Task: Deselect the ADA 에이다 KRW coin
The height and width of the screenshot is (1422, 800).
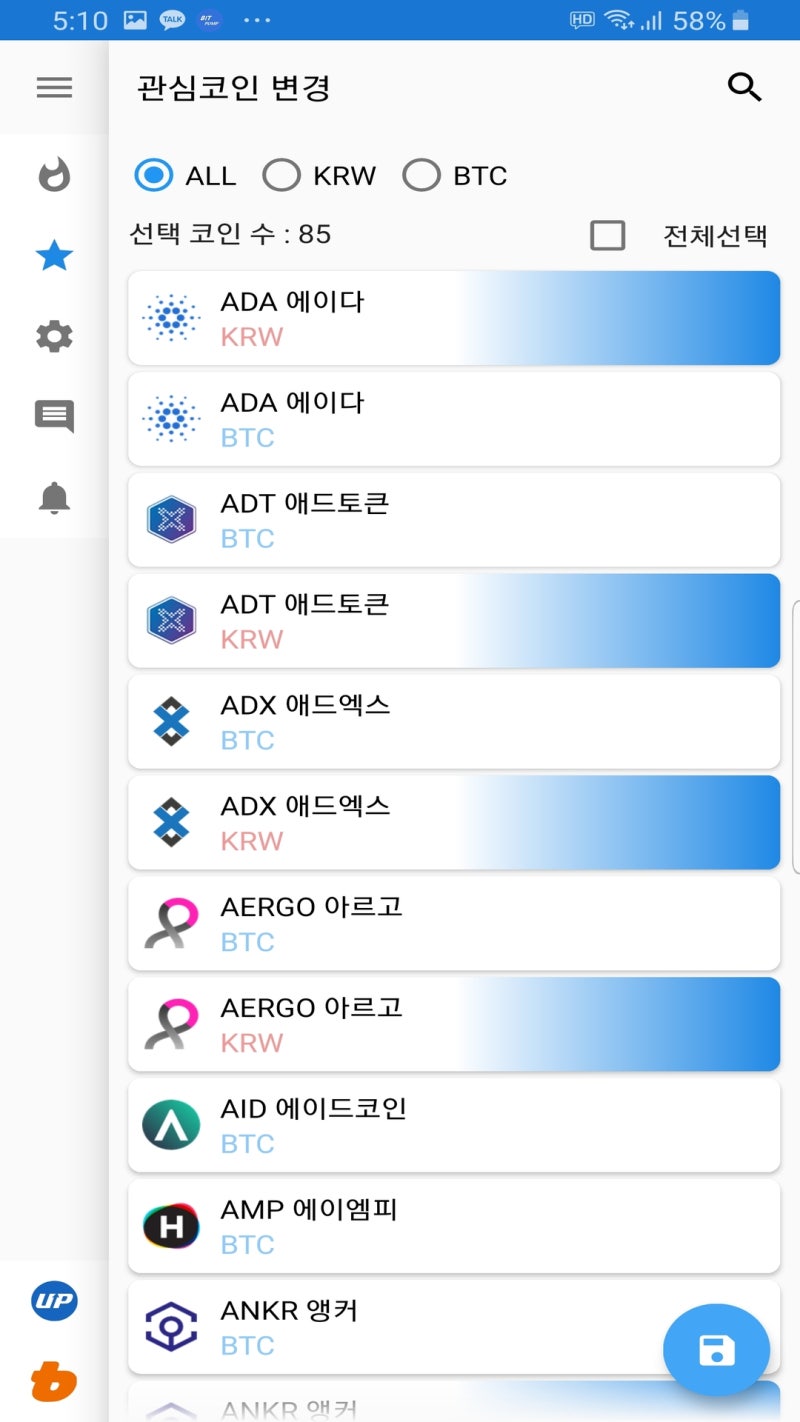Action: [450, 317]
